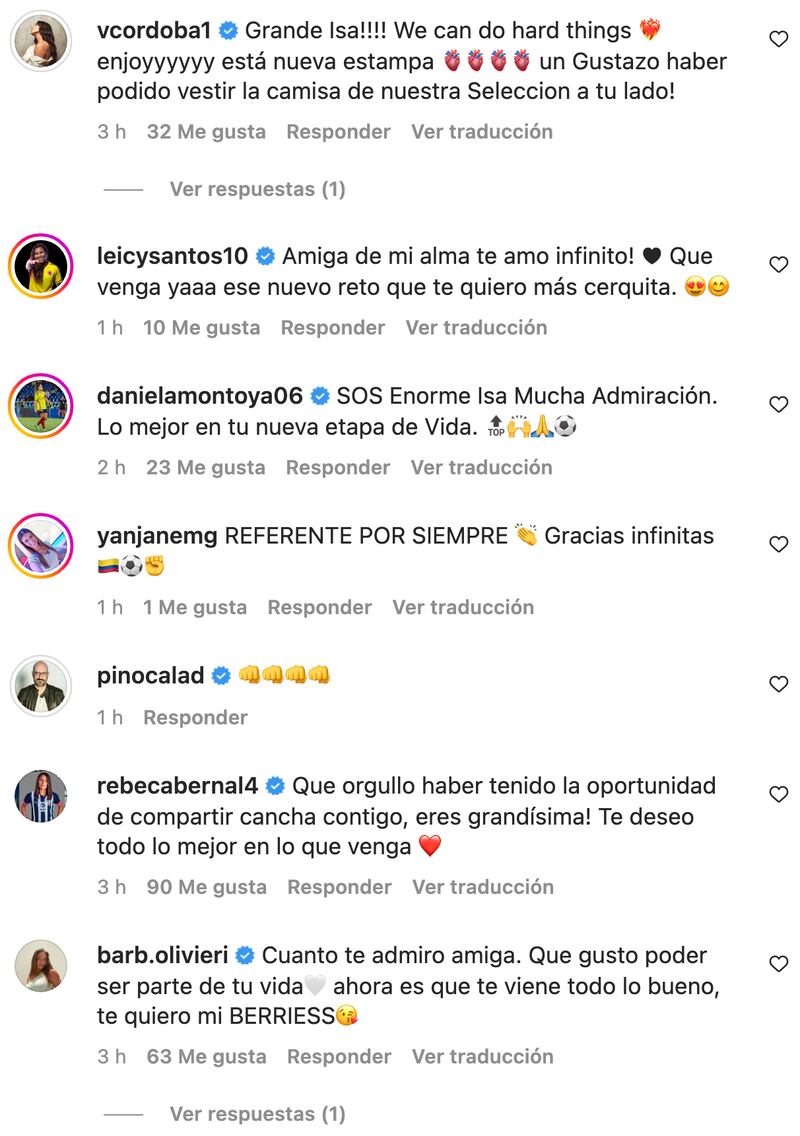
Task: Click Responder on pinocalad's comment
Action: click(x=196, y=717)
